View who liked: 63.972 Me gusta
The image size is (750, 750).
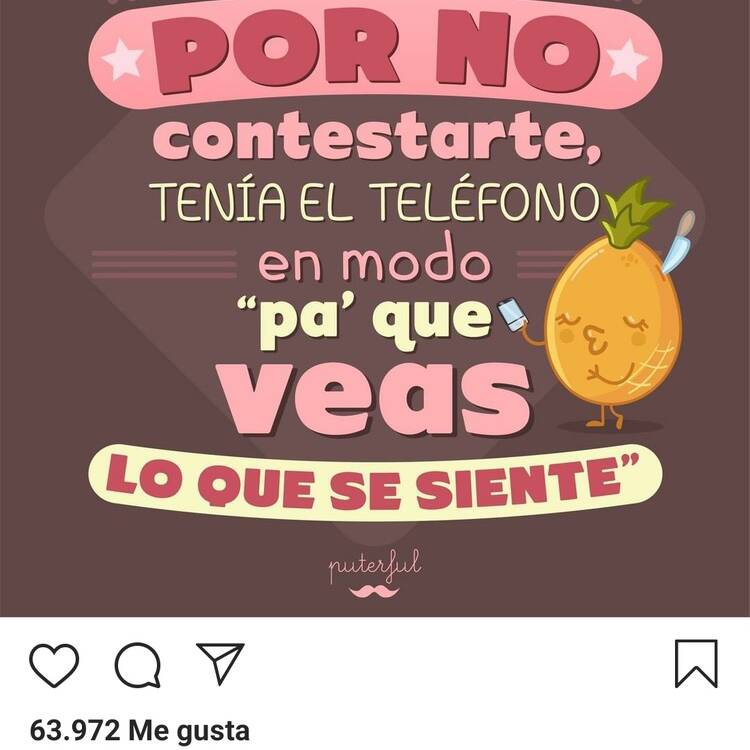tap(139, 730)
